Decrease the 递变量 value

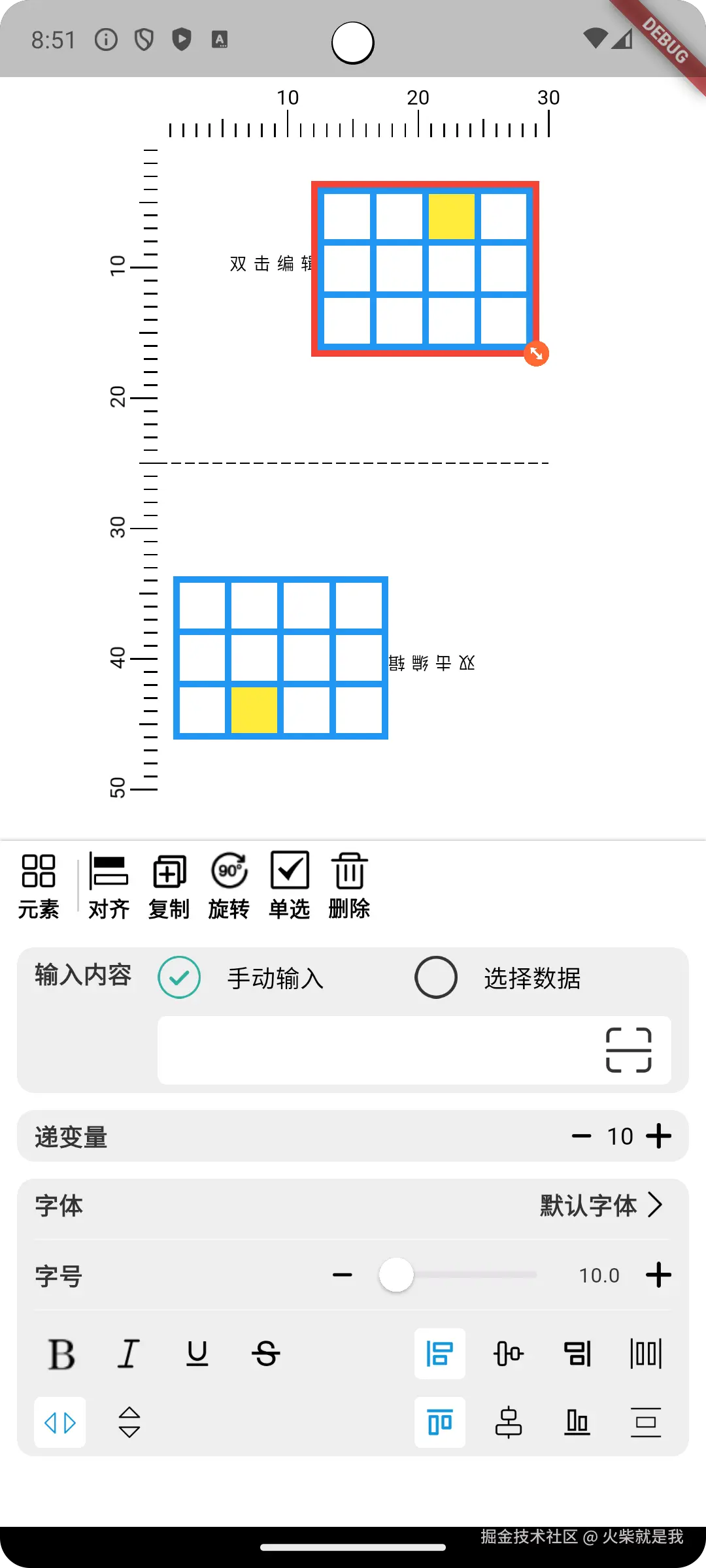(581, 1136)
